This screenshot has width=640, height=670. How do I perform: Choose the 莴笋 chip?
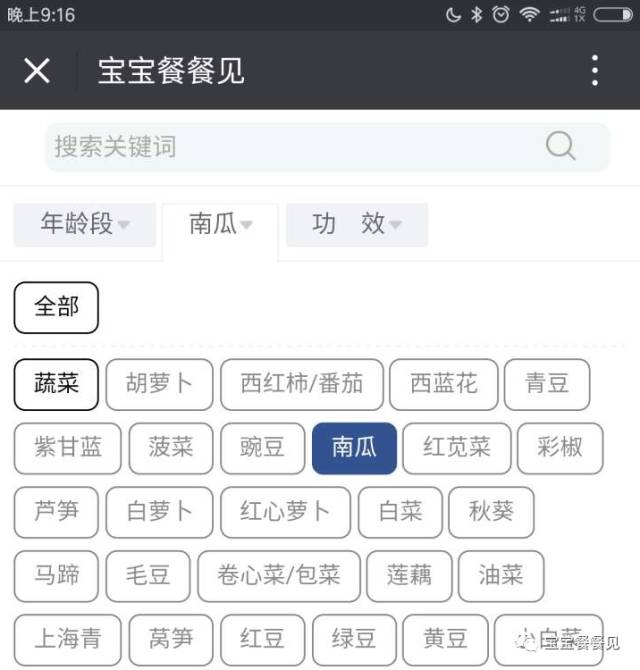pos(170,638)
